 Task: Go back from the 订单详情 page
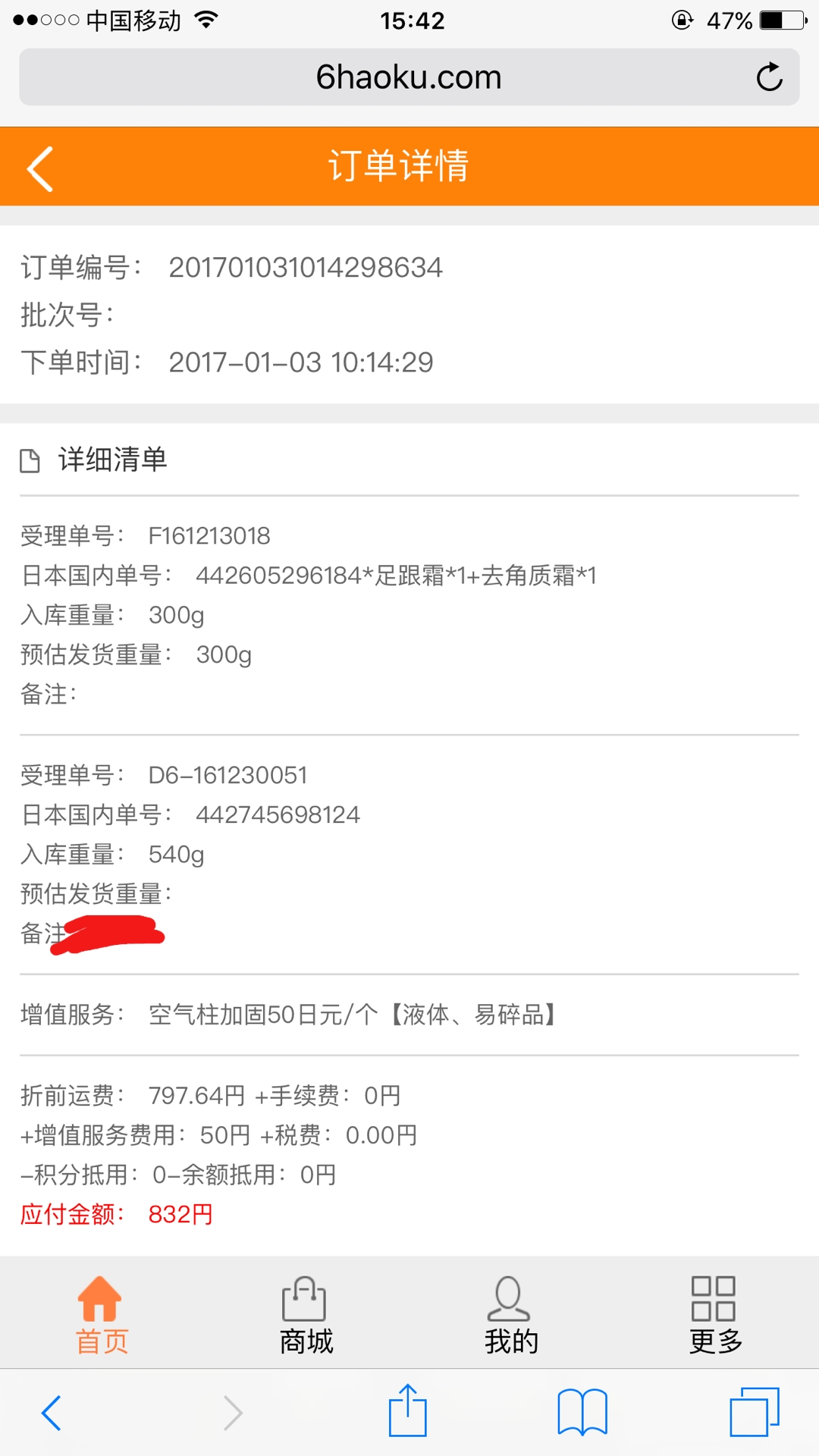pyautogui.click(x=40, y=168)
